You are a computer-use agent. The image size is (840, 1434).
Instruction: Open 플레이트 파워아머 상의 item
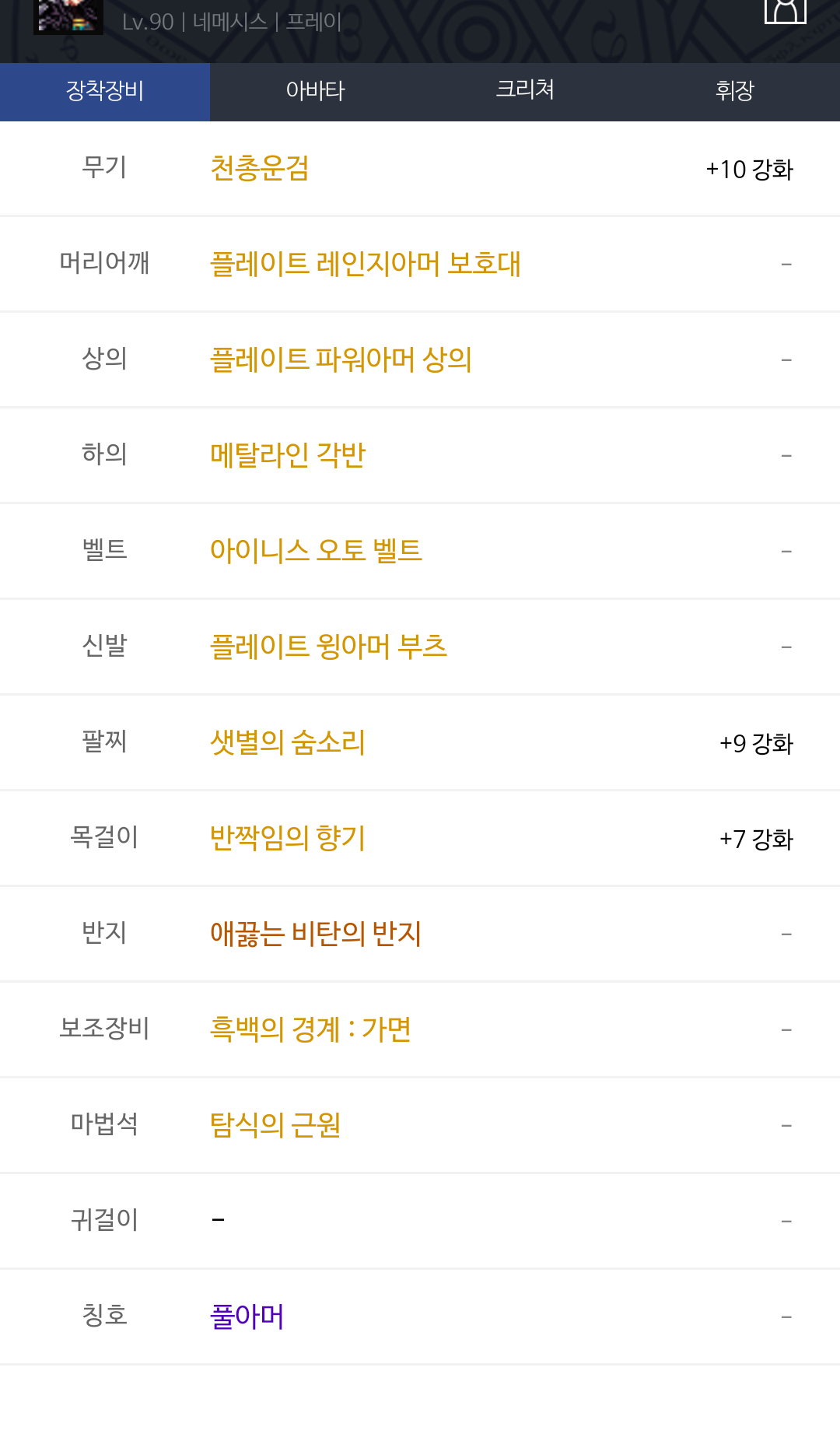pos(341,359)
